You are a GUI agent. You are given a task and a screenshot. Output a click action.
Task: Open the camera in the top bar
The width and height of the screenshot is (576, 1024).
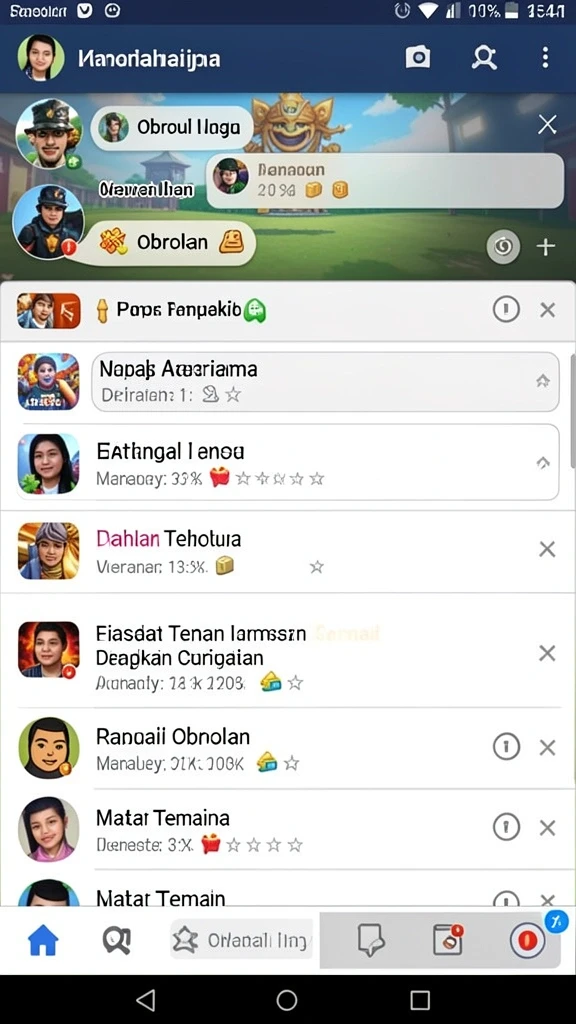[418, 57]
